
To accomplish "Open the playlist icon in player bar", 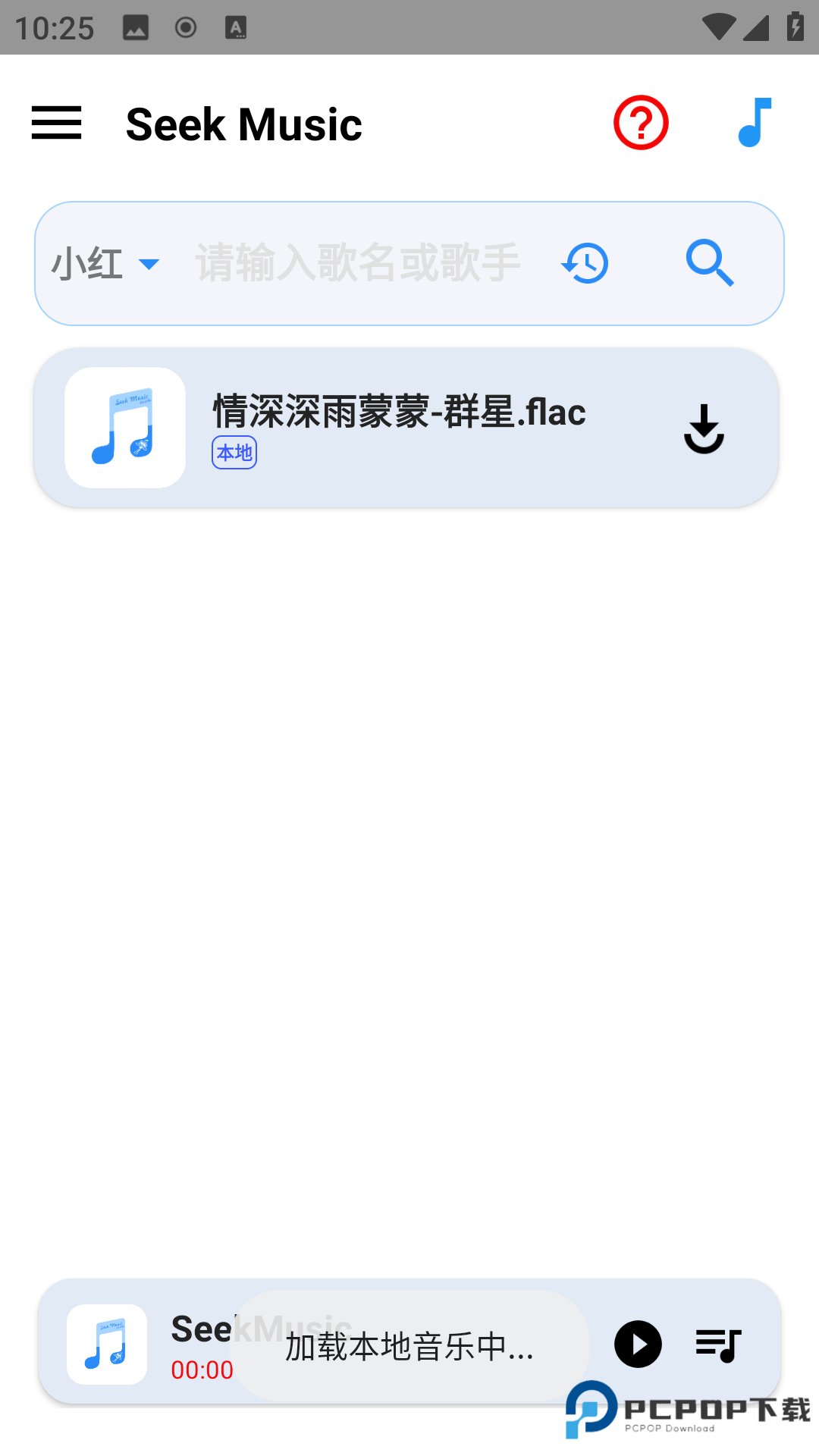I will [716, 1344].
